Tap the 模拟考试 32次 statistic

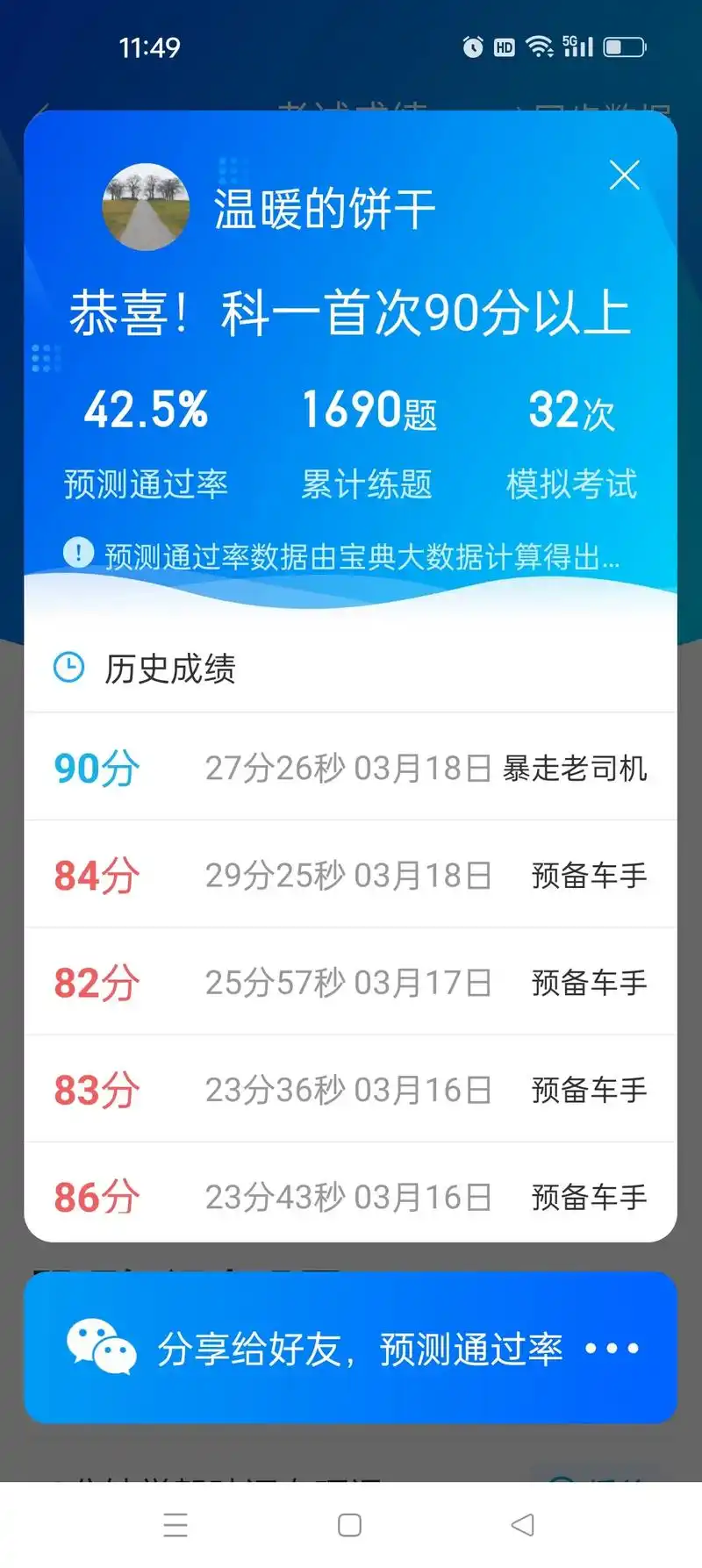click(571, 439)
